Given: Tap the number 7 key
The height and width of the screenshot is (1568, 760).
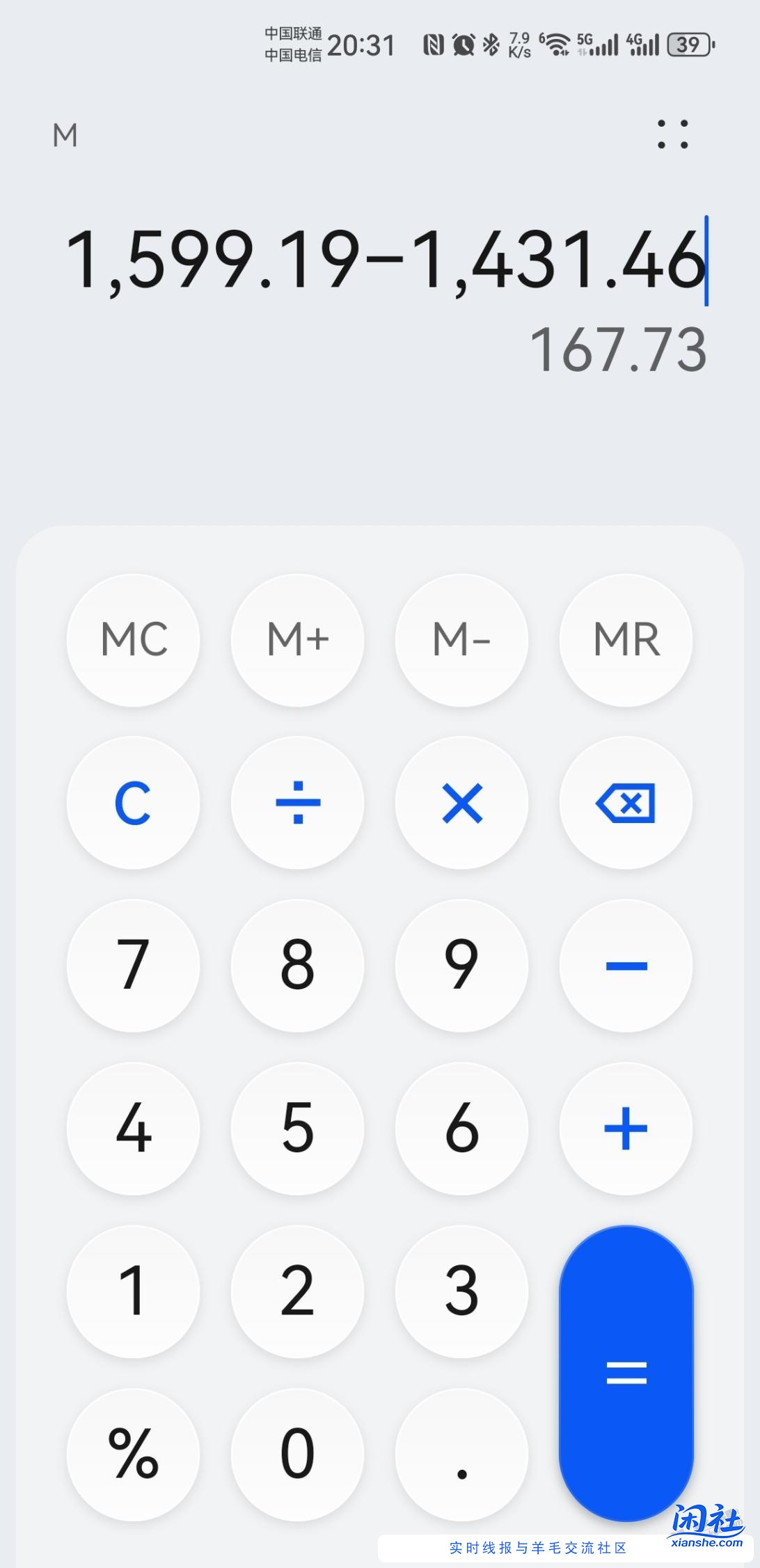Looking at the screenshot, I should coord(133,966).
